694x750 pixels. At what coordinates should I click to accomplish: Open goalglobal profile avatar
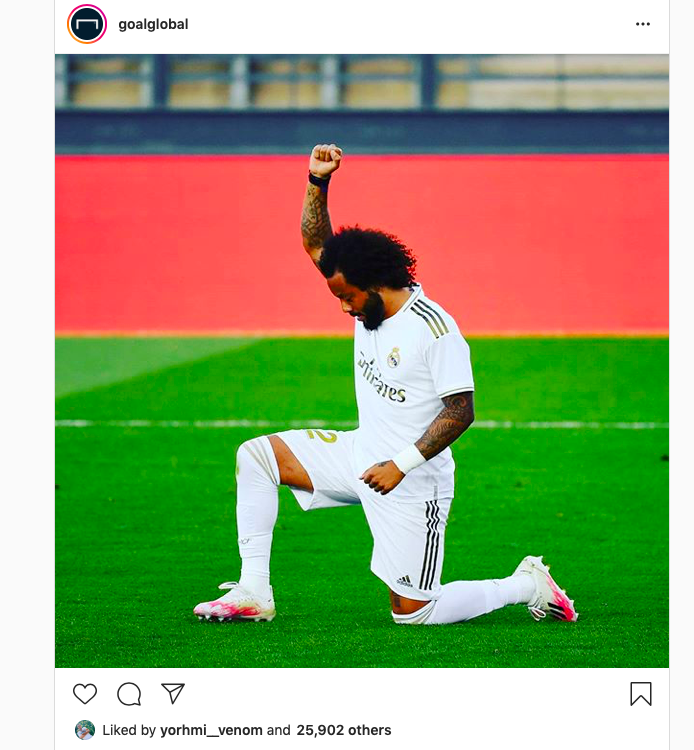click(87, 24)
